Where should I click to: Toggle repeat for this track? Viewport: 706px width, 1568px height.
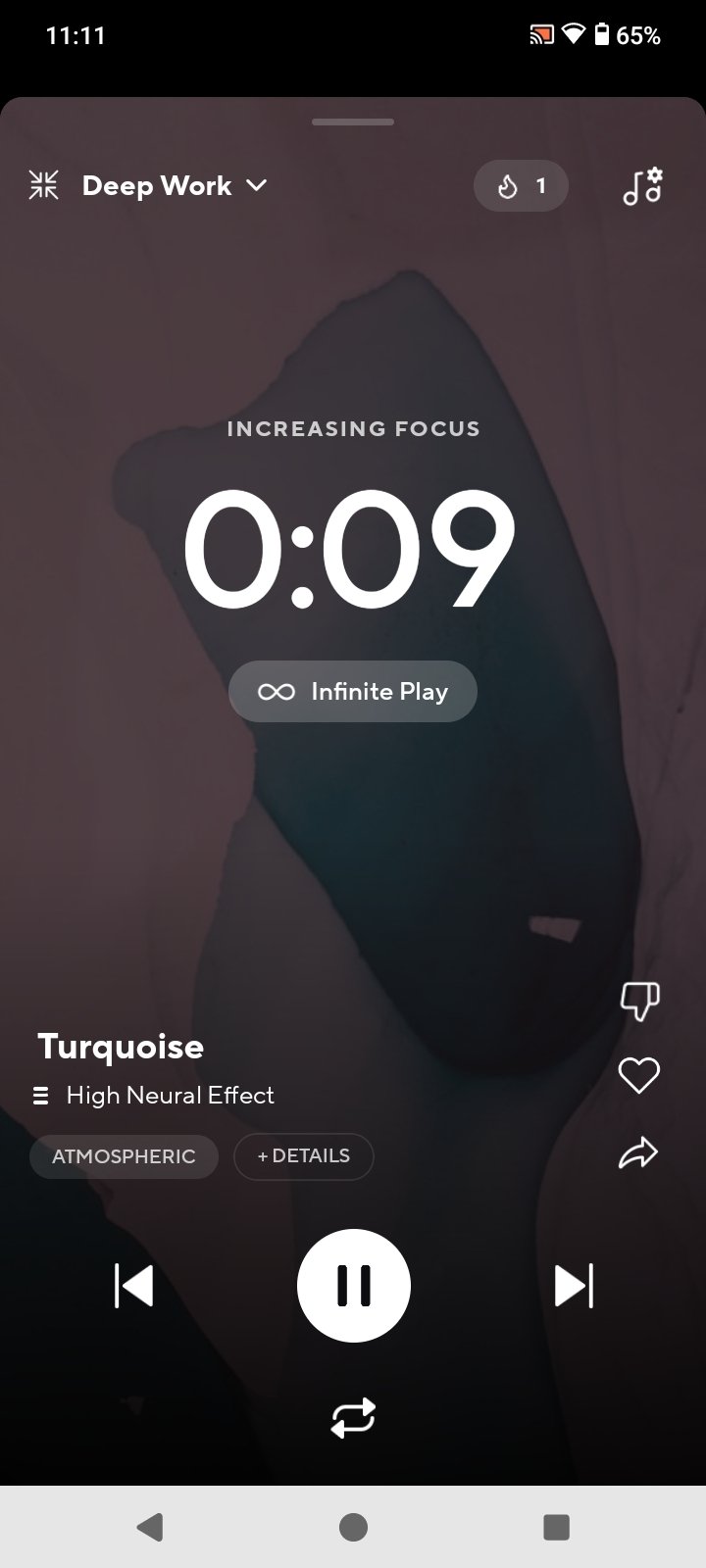(353, 1417)
